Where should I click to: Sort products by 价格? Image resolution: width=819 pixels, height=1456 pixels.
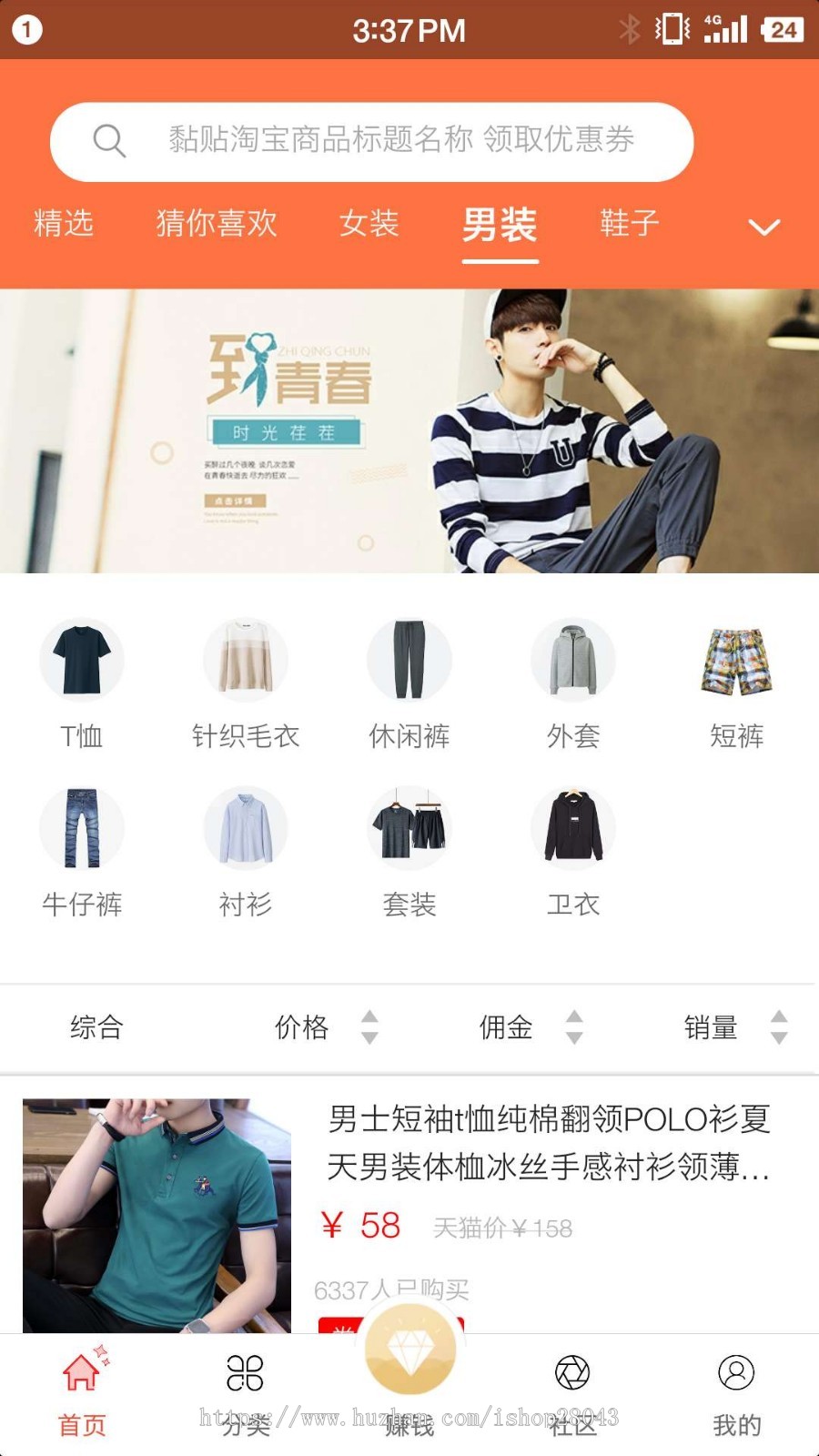pos(323,1027)
